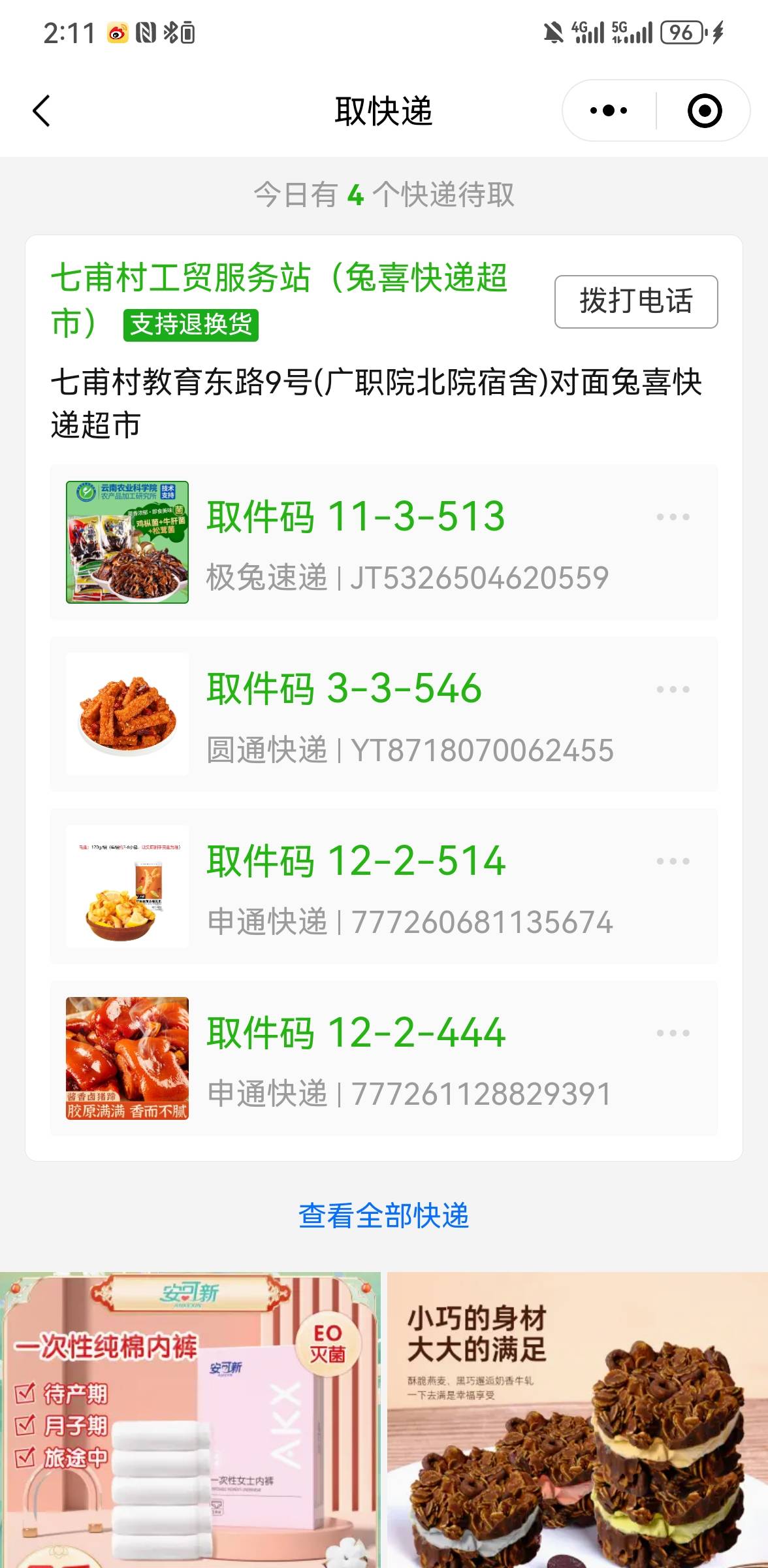Image resolution: width=768 pixels, height=1568 pixels.
Task: Show more options for parcel 3-3-546
Action: click(x=673, y=690)
